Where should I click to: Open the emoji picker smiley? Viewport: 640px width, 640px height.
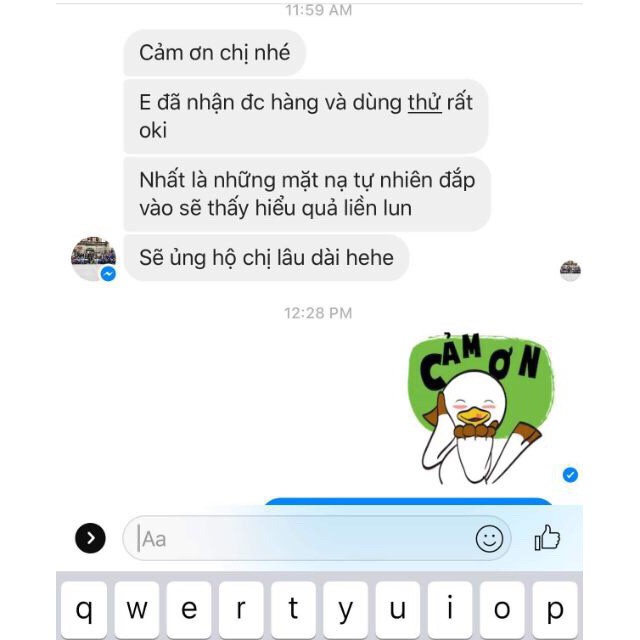489,539
